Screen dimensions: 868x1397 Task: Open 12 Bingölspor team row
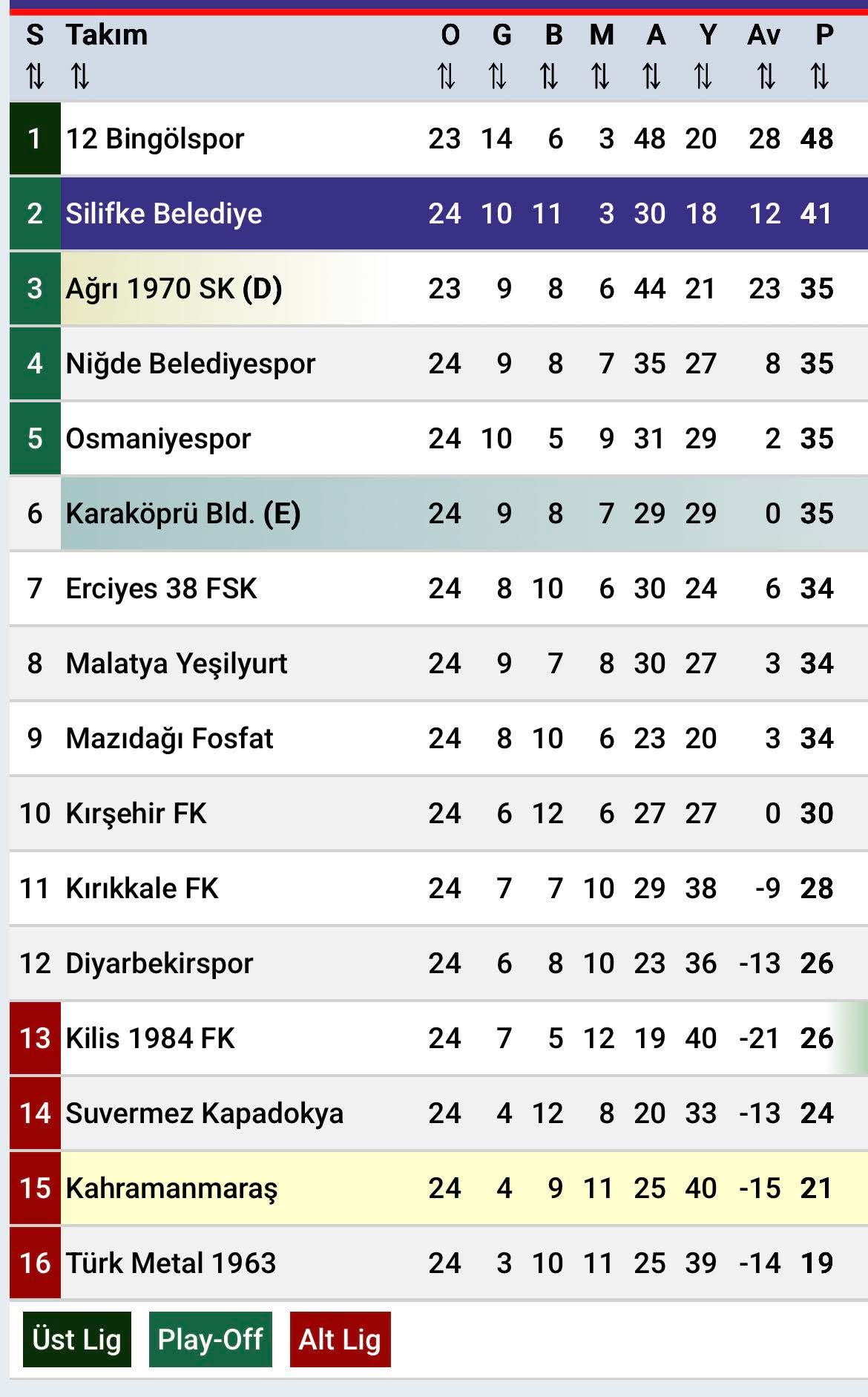[155, 139]
